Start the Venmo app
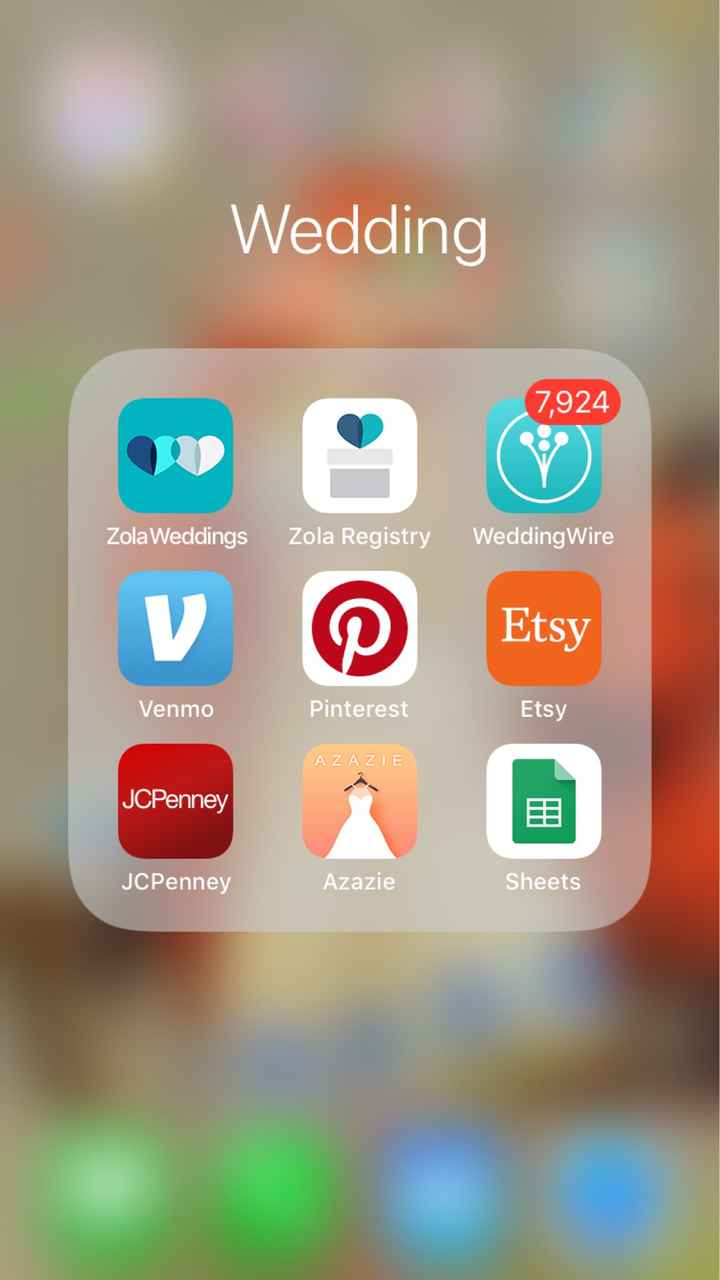This screenshot has height=1280, width=720. point(176,628)
